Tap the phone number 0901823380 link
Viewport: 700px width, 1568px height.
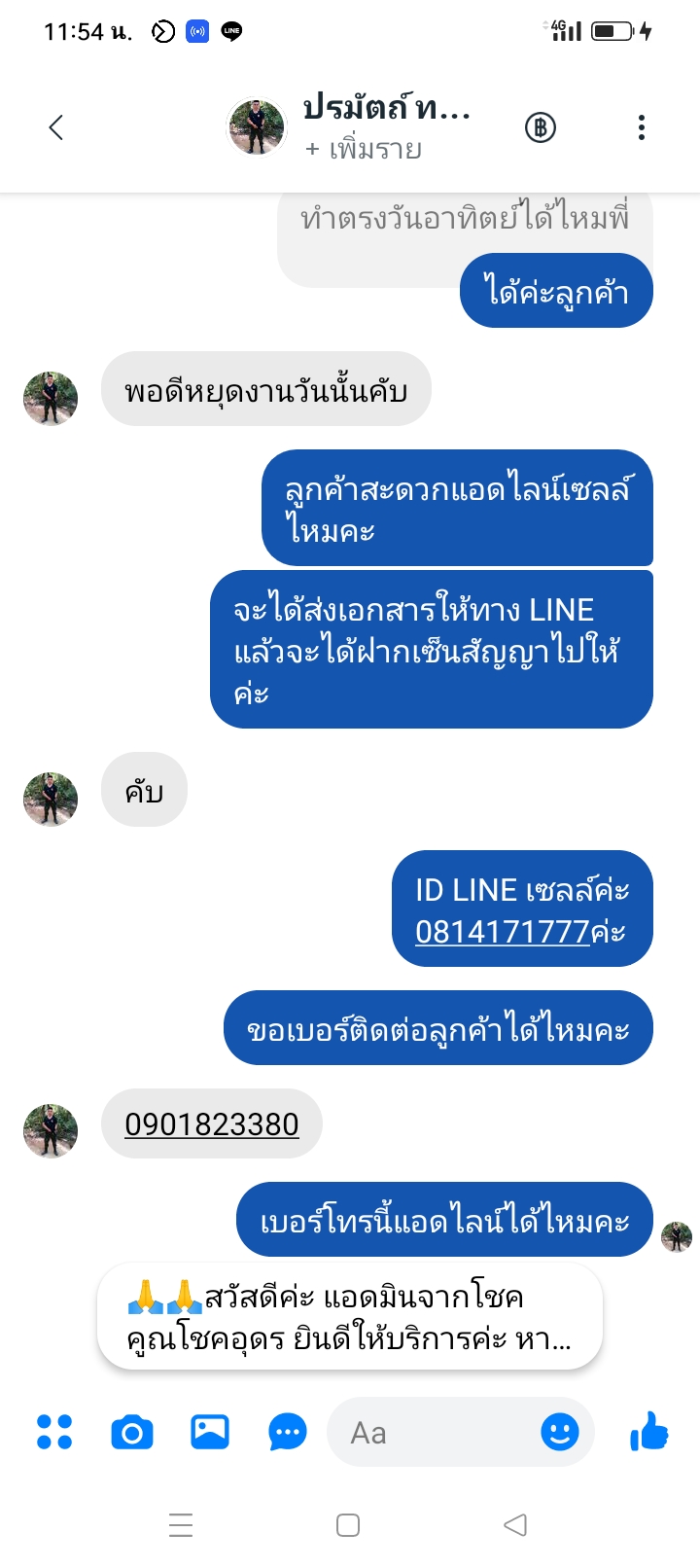(x=212, y=1124)
